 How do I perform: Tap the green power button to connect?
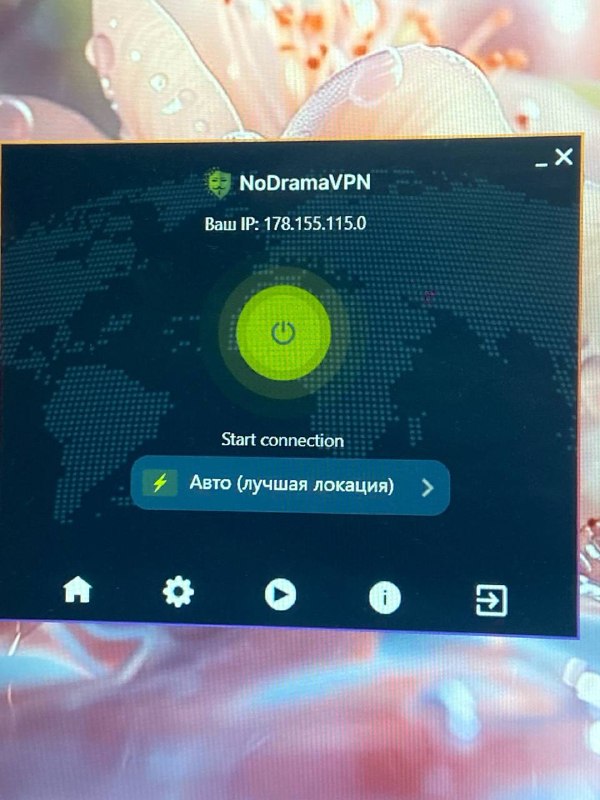(283, 333)
